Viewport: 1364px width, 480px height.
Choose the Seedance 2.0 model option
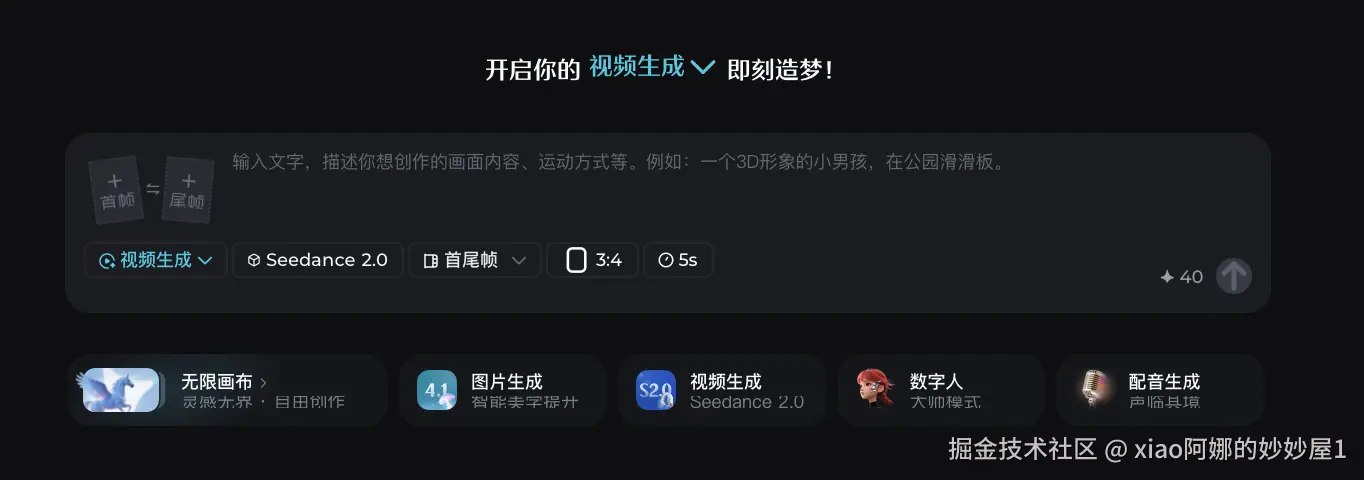click(x=318, y=260)
